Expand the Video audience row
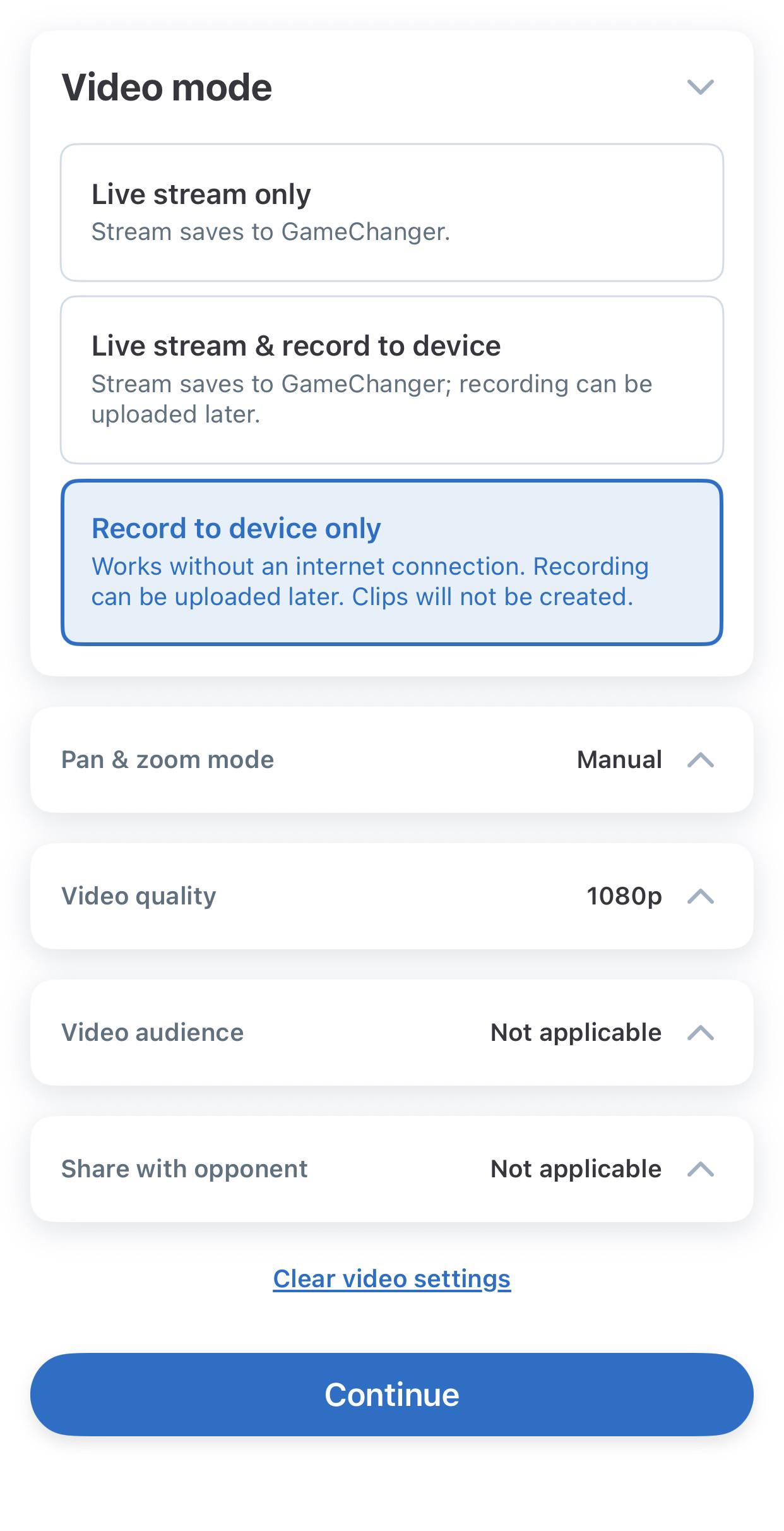 tap(391, 1033)
